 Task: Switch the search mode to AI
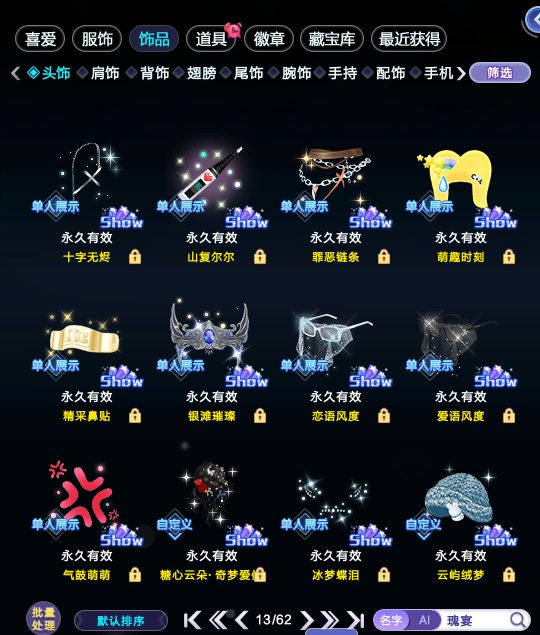coord(424,620)
